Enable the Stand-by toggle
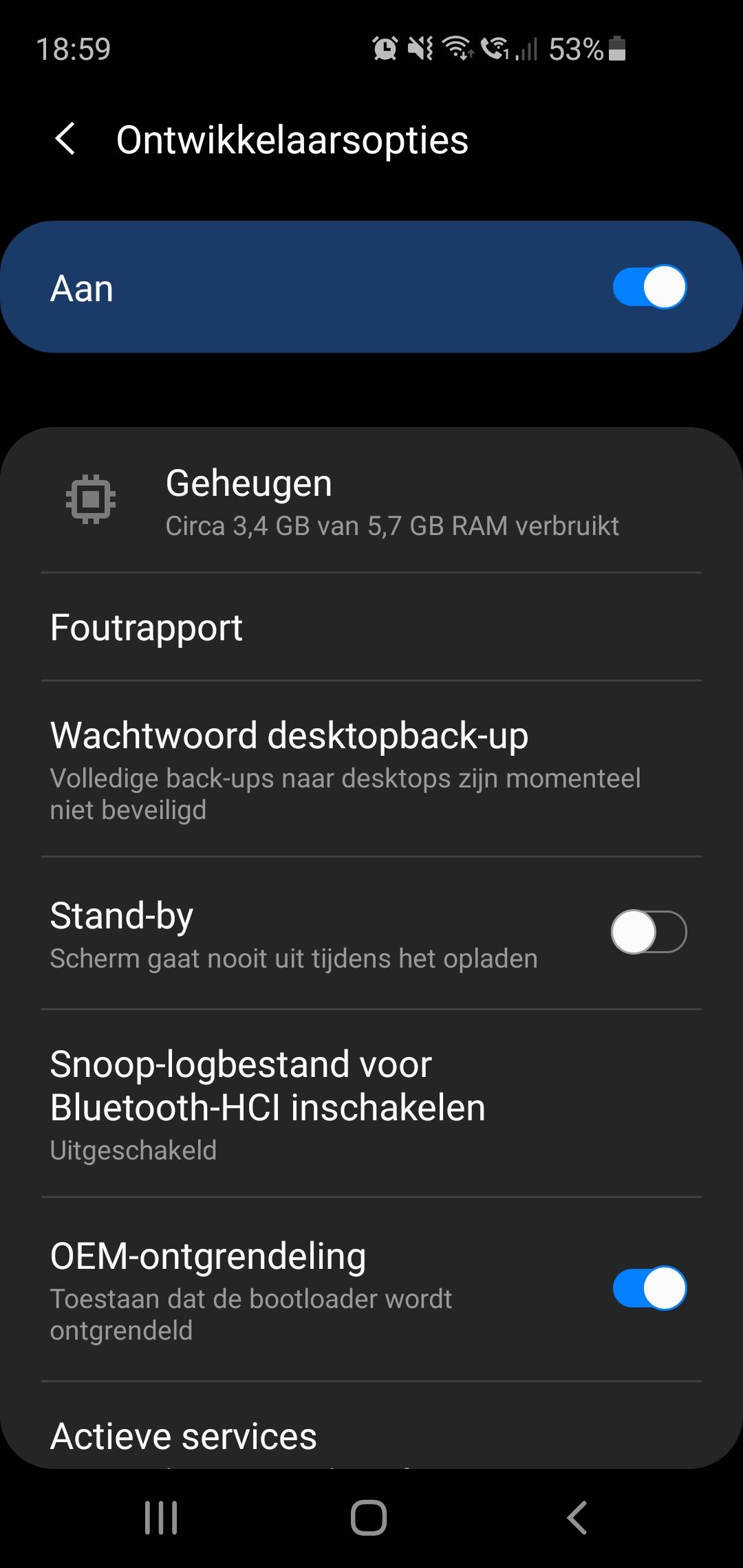743x1568 pixels. click(x=649, y=933)
